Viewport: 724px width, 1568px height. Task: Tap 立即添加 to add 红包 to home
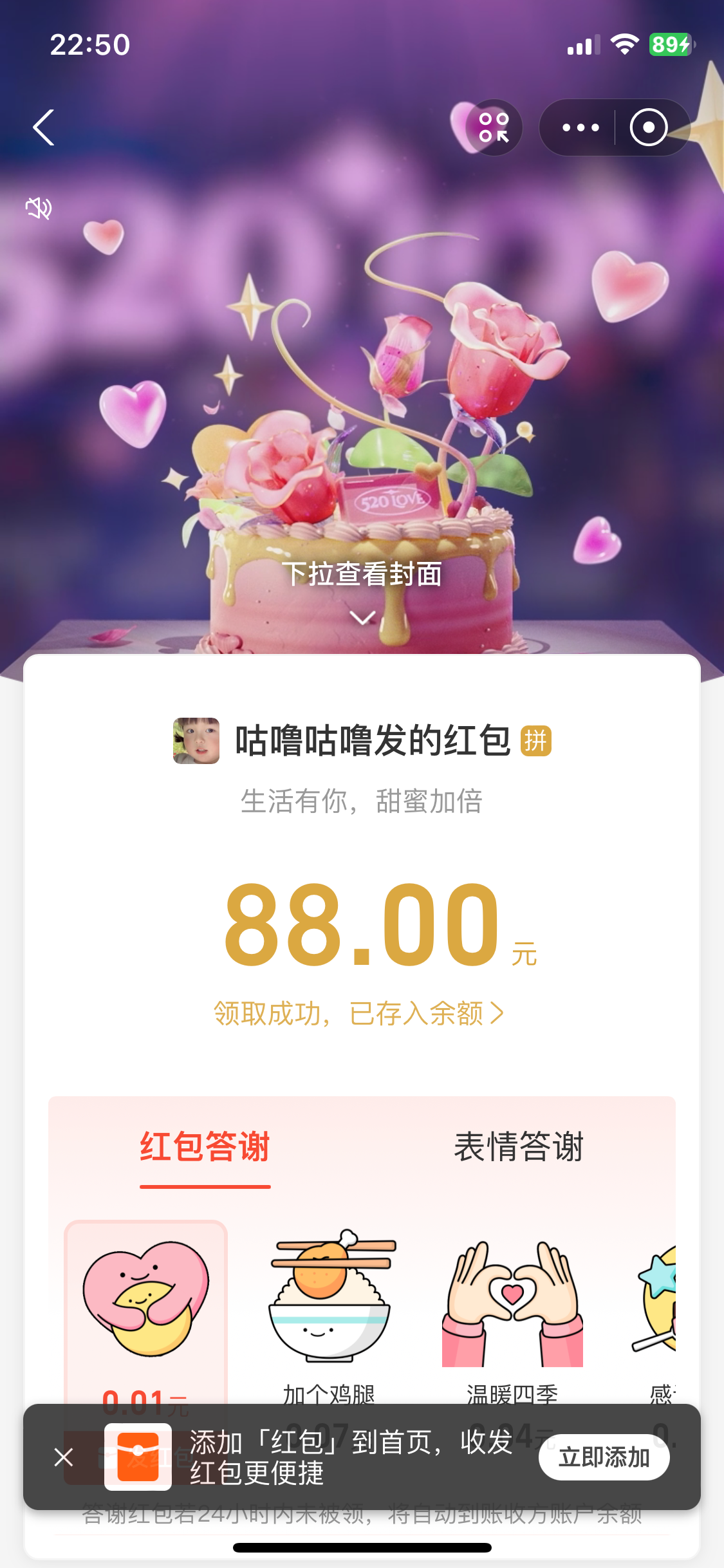(x=604, y=1457)
